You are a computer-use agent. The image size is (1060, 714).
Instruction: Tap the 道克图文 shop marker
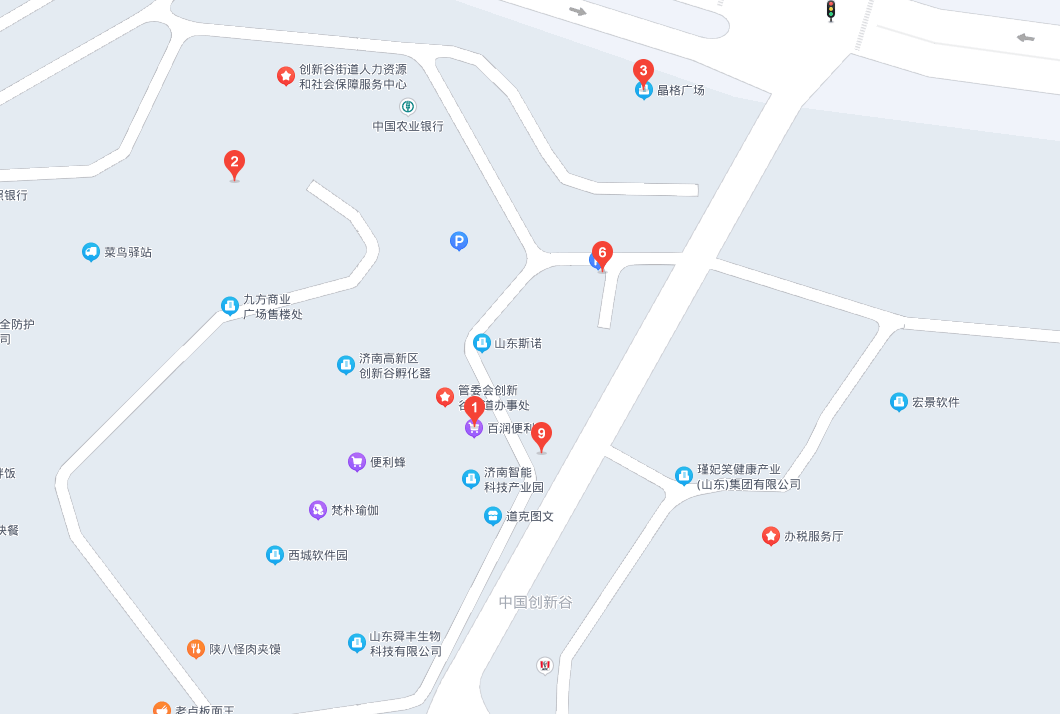[493, 516]
